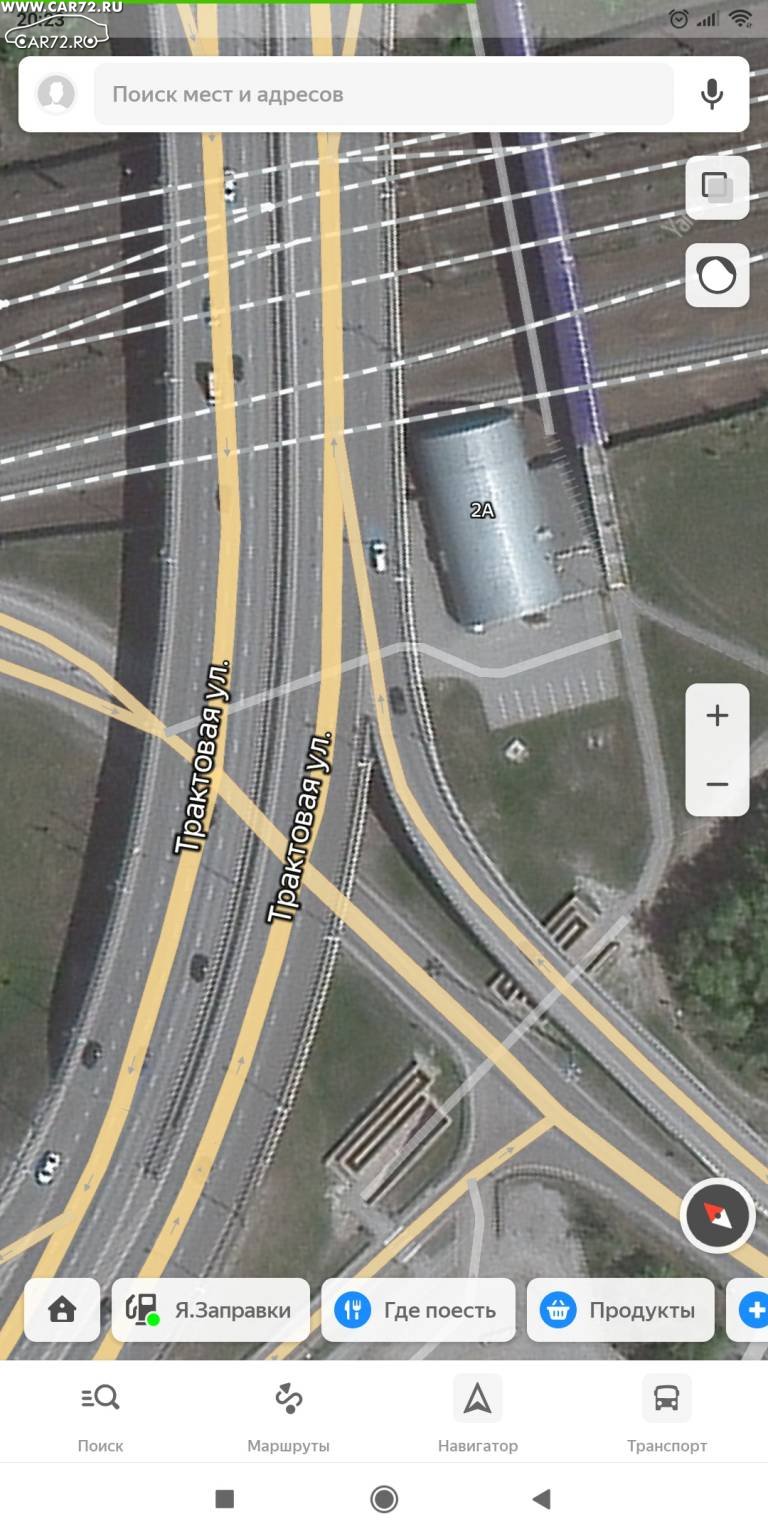Switch to the Маршруты tab
Screen dimensions: 768x1536
coord(288,1414)
